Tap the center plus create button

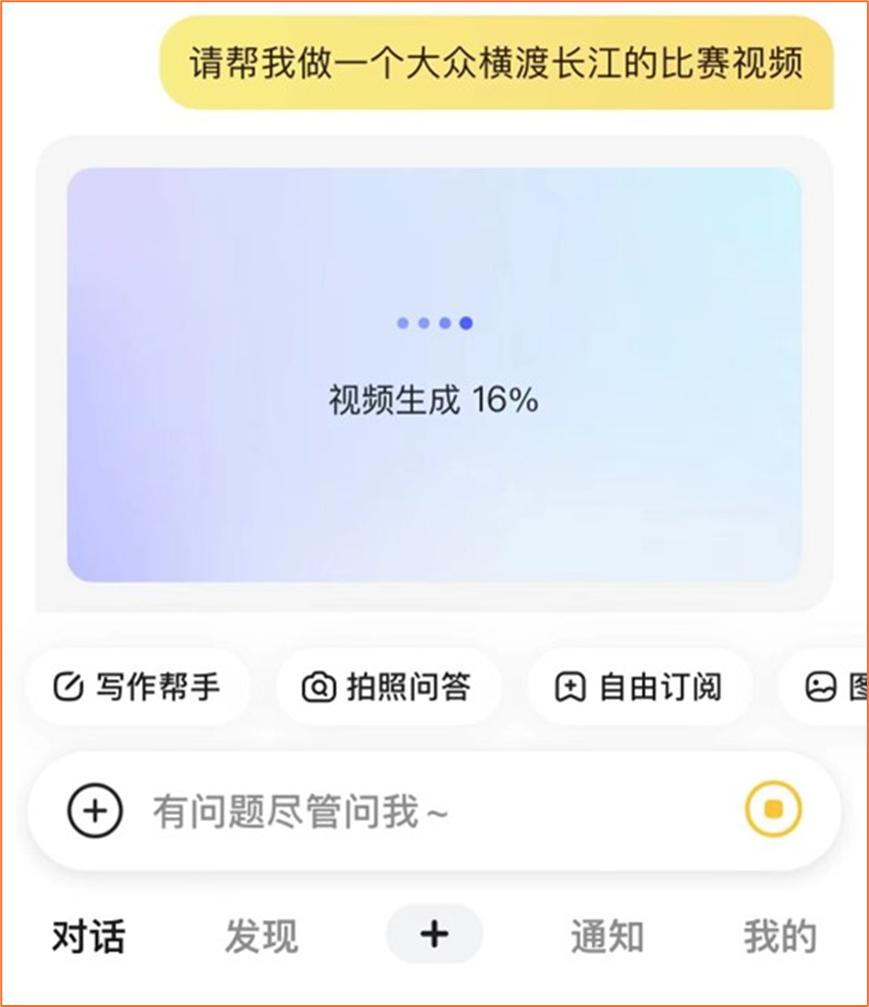[434, 935]
